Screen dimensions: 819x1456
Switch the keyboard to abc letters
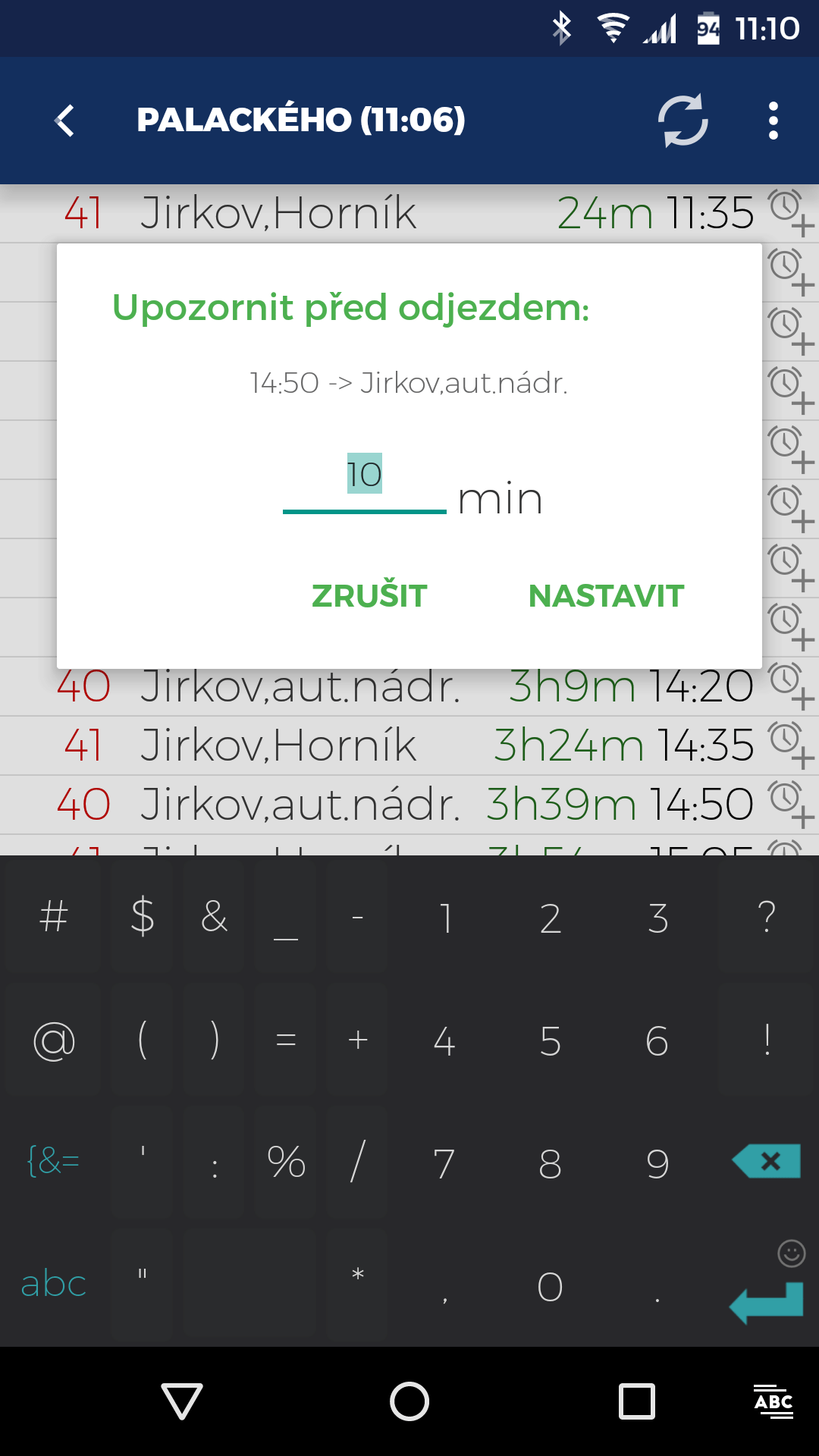pos(53,1284)
